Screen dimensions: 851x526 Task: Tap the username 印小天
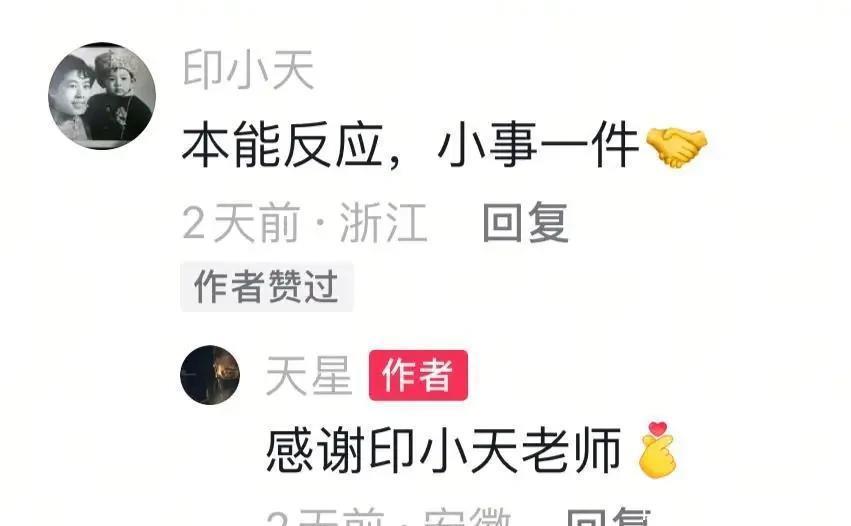249,70
